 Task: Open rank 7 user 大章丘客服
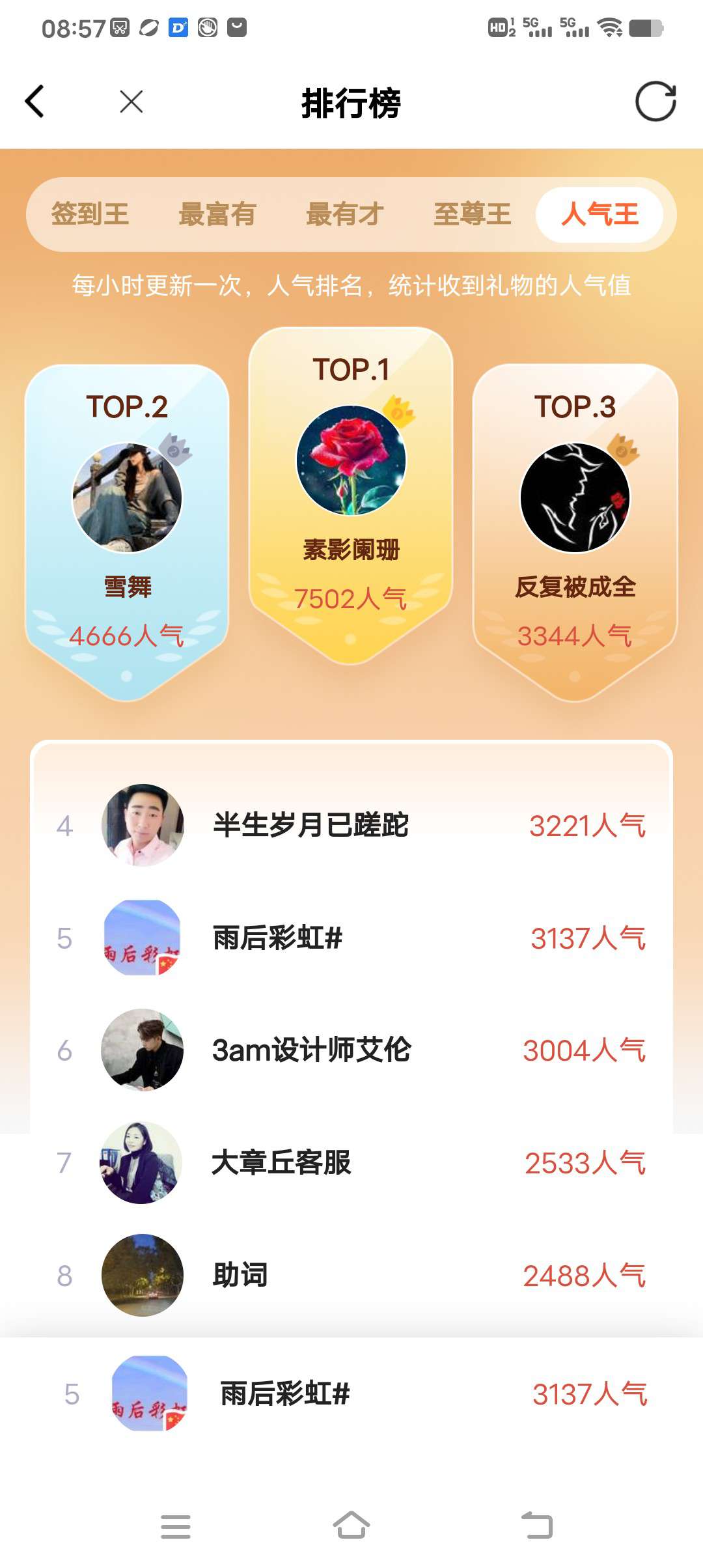pyautogui.click(x=351, y=1163)
